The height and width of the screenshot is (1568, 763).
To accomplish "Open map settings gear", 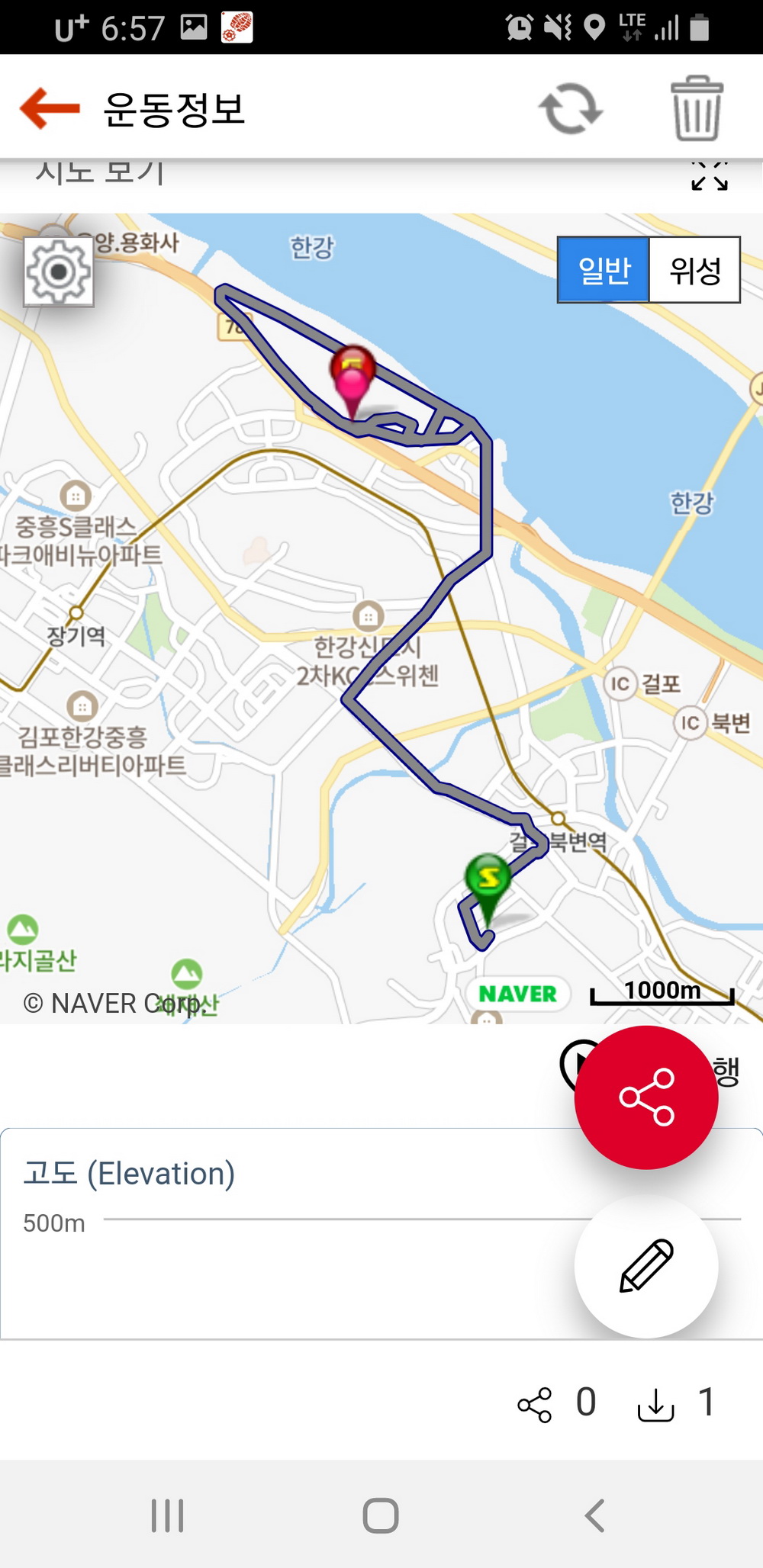I will click(x=59, y=272).
